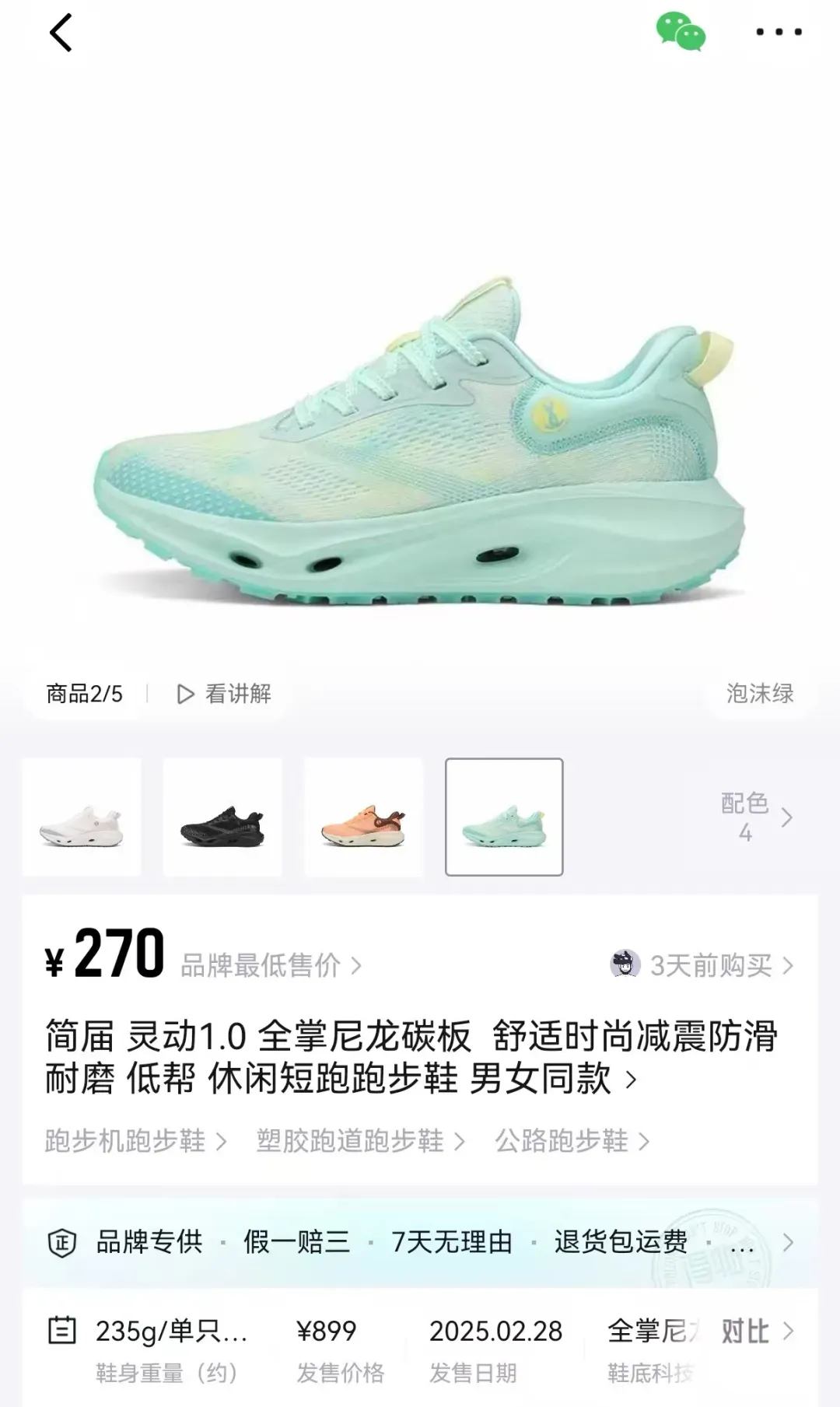Open the 塑胶跑道跑步鞋 category
This screenshot has height=1407, width=840.
click(x=360, y=1141)
